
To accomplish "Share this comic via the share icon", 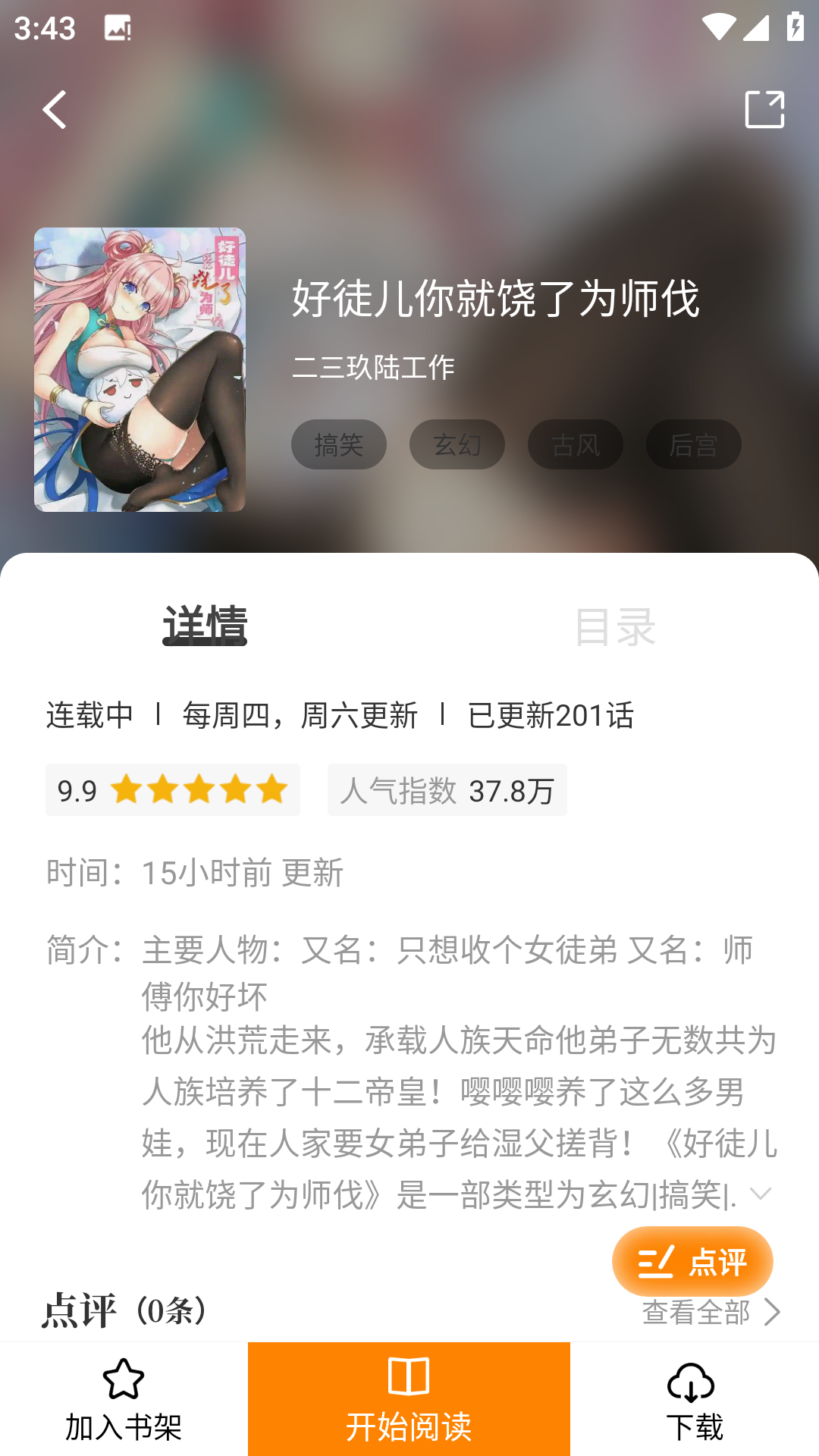I will (x=764, y=110).
